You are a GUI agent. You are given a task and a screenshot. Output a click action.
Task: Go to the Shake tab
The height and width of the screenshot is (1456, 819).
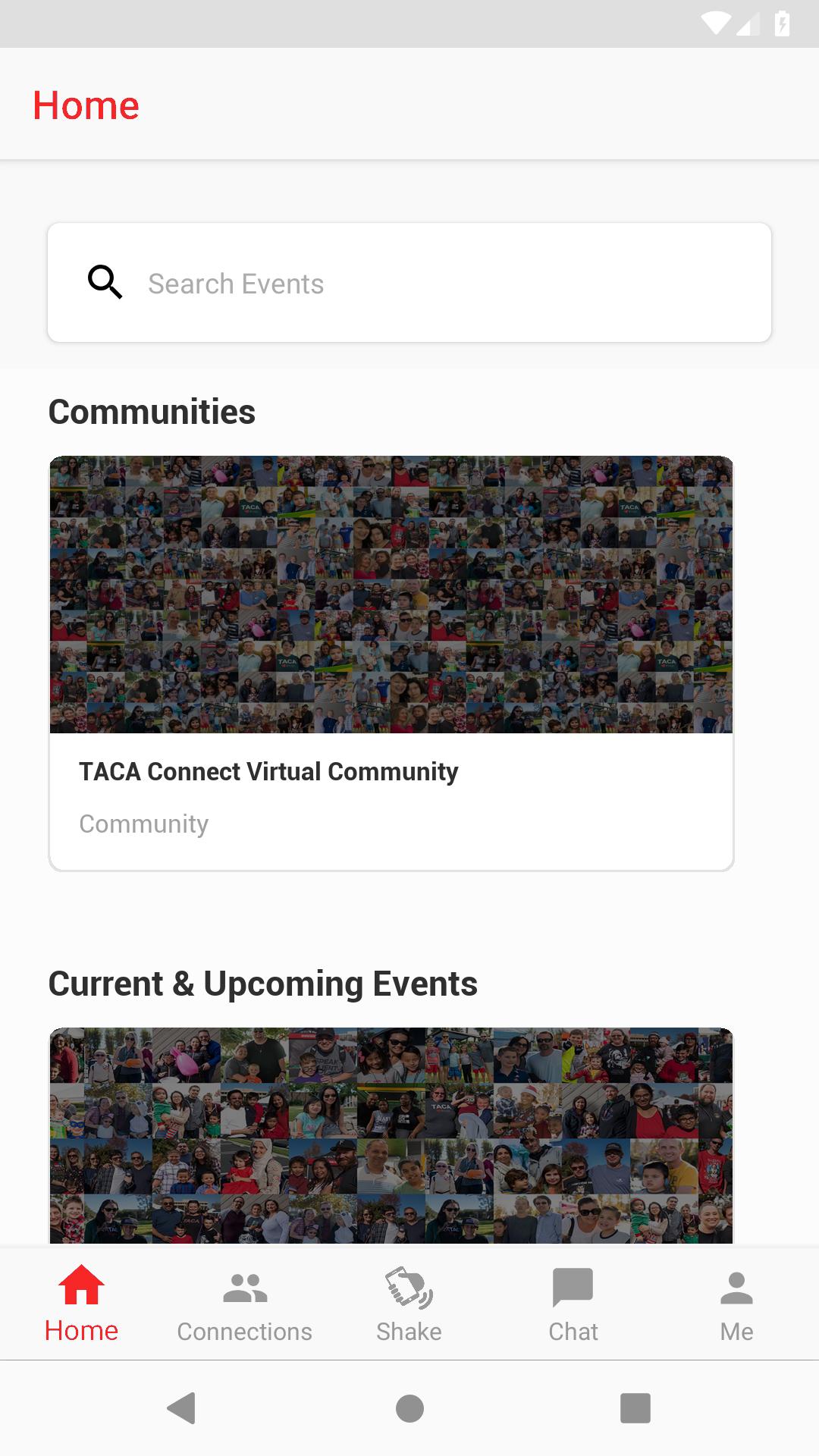click(409, 1304)
